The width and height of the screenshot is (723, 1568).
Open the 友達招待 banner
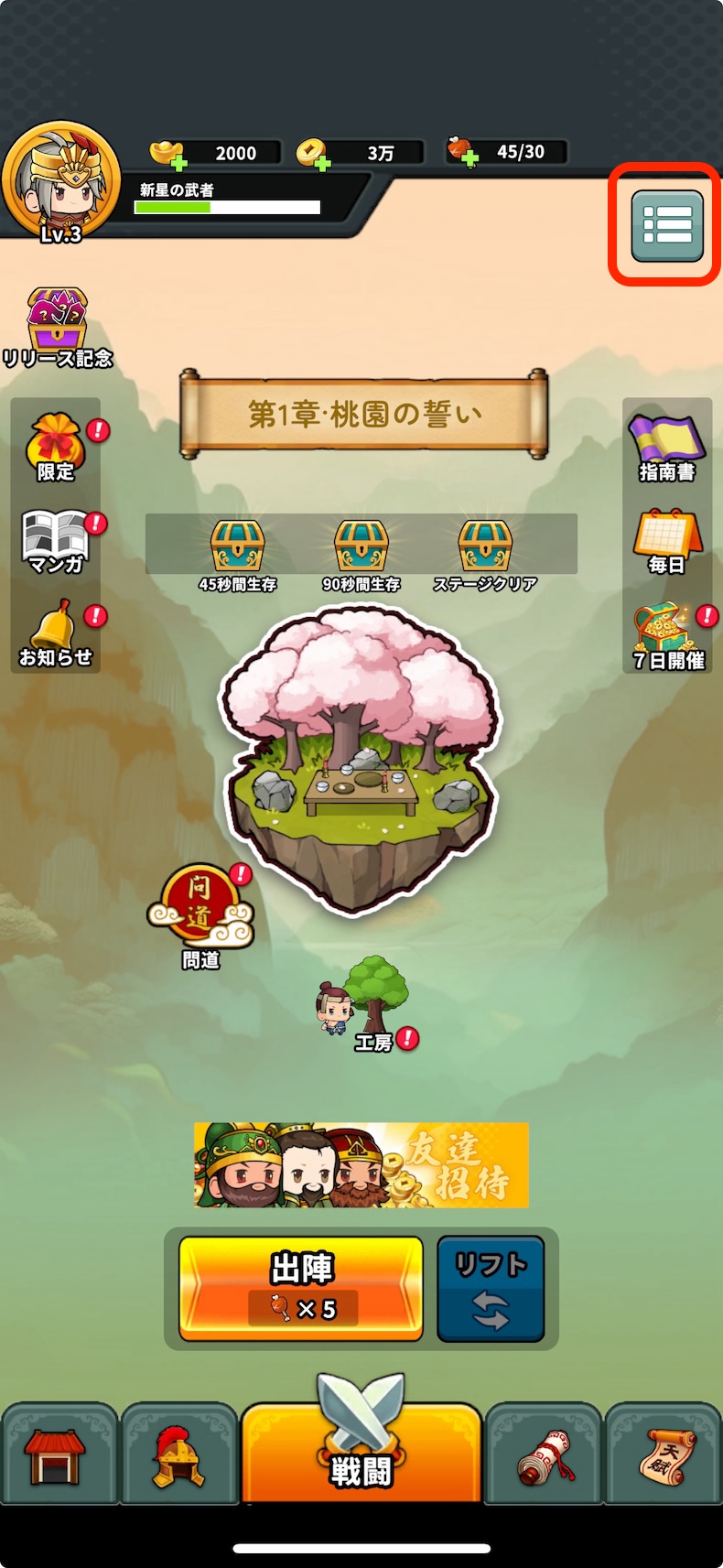361,1164
